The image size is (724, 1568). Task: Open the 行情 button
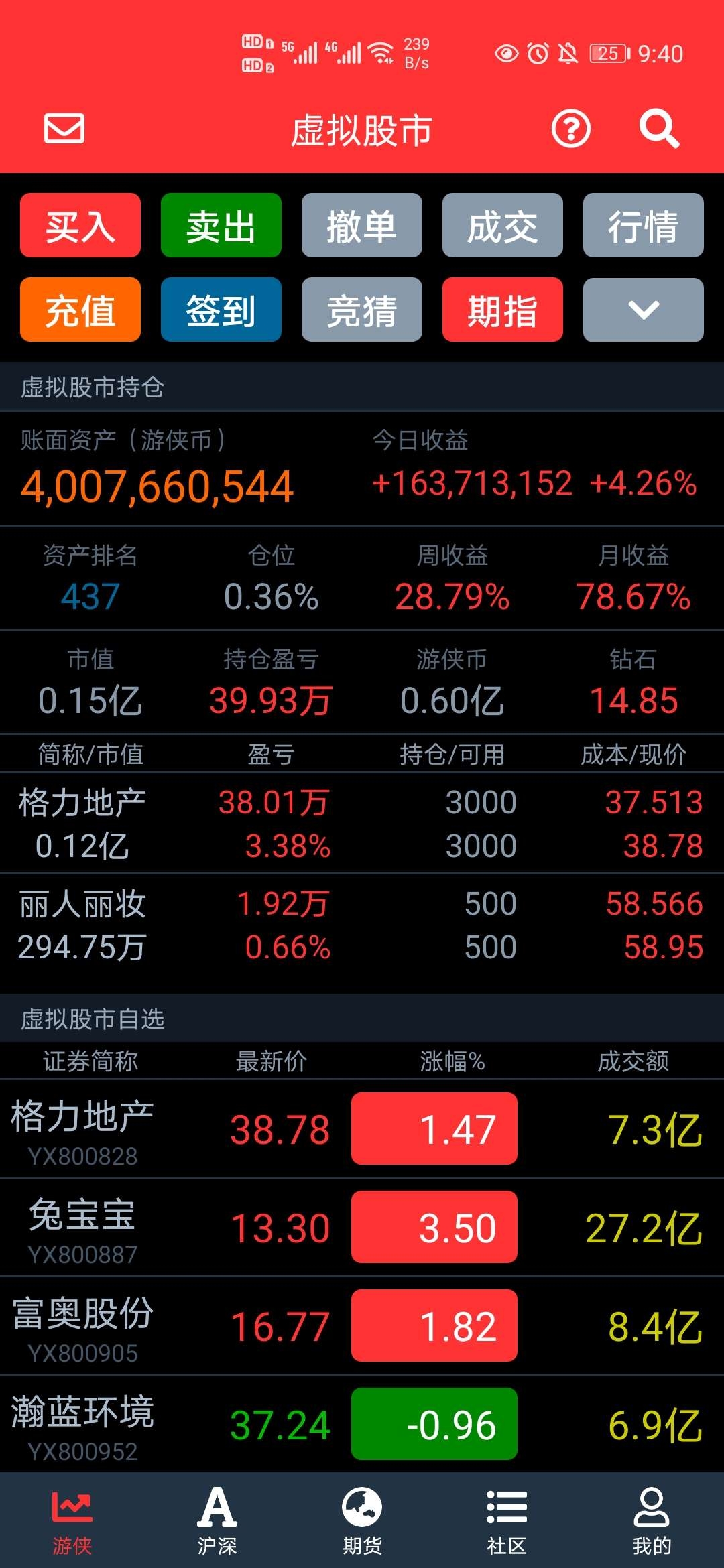pos(644,225)
